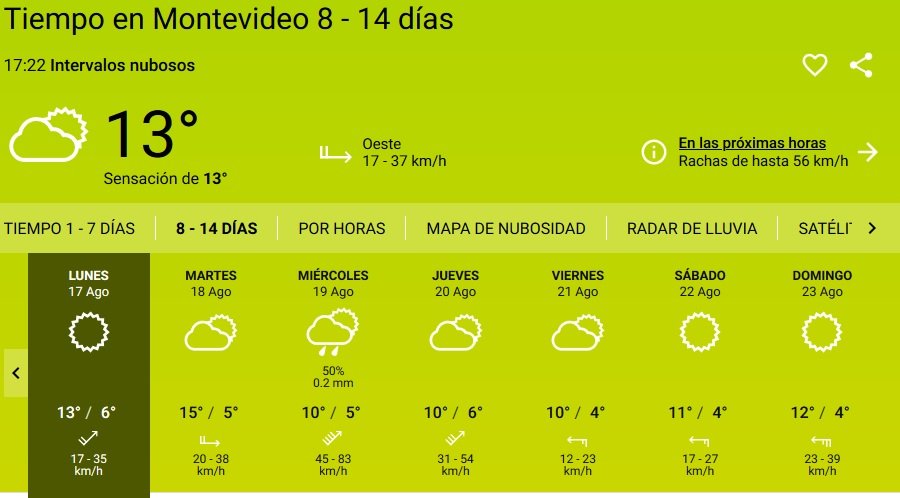View the Sábado 22 Ago forecast

click(x=700, y=370)
